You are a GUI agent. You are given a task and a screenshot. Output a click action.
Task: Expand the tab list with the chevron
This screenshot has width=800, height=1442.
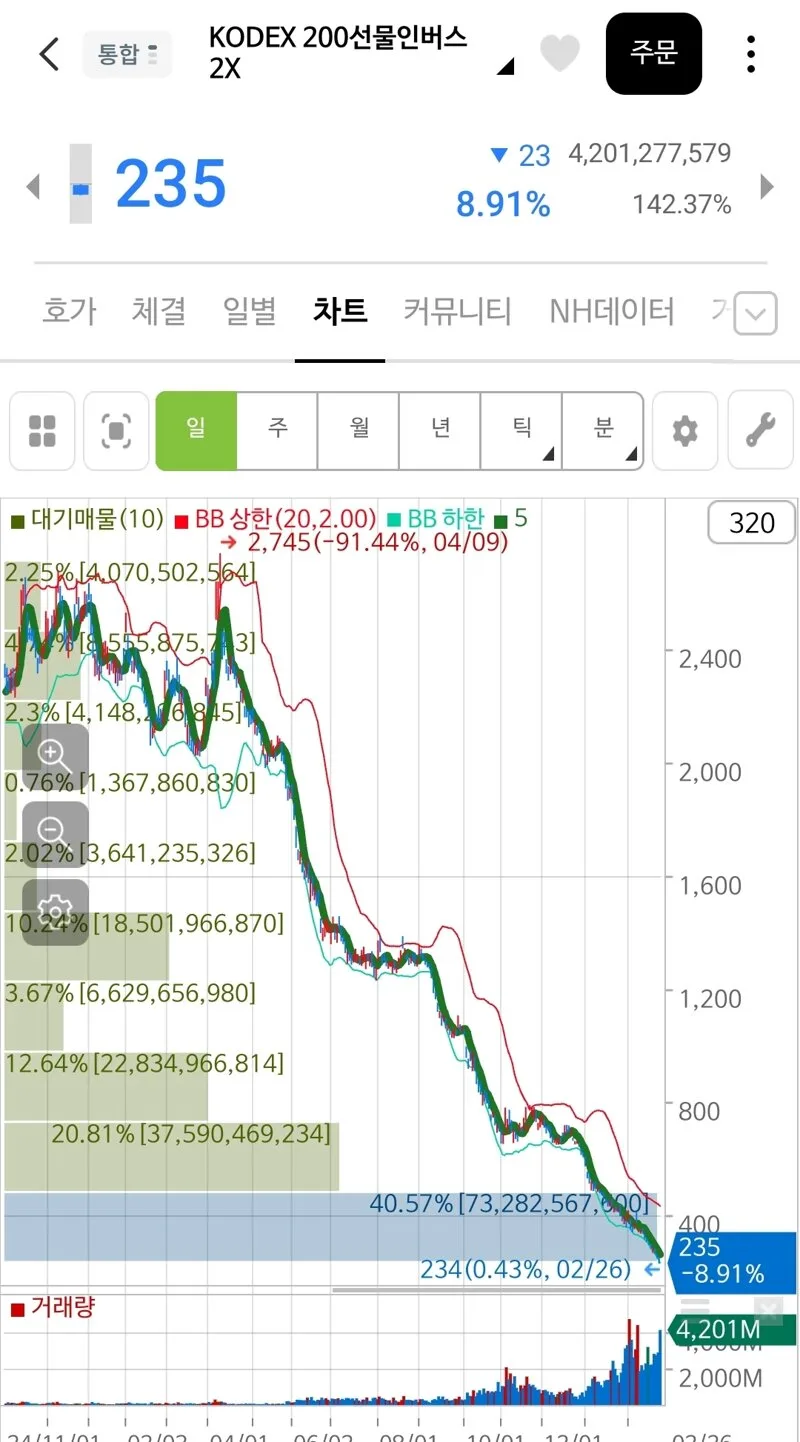[756, 315]
